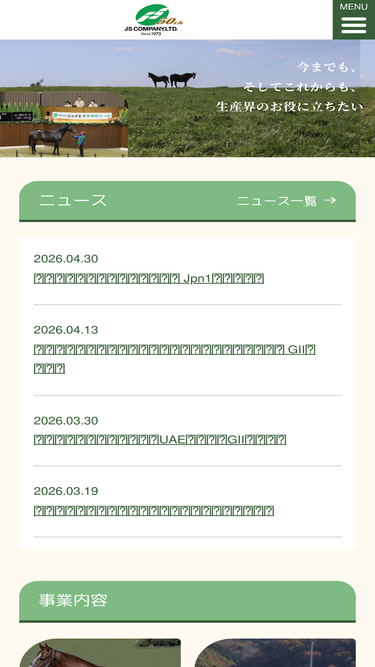Open the MENU hamburger button
375x667 pixels.
coord(354,20)
